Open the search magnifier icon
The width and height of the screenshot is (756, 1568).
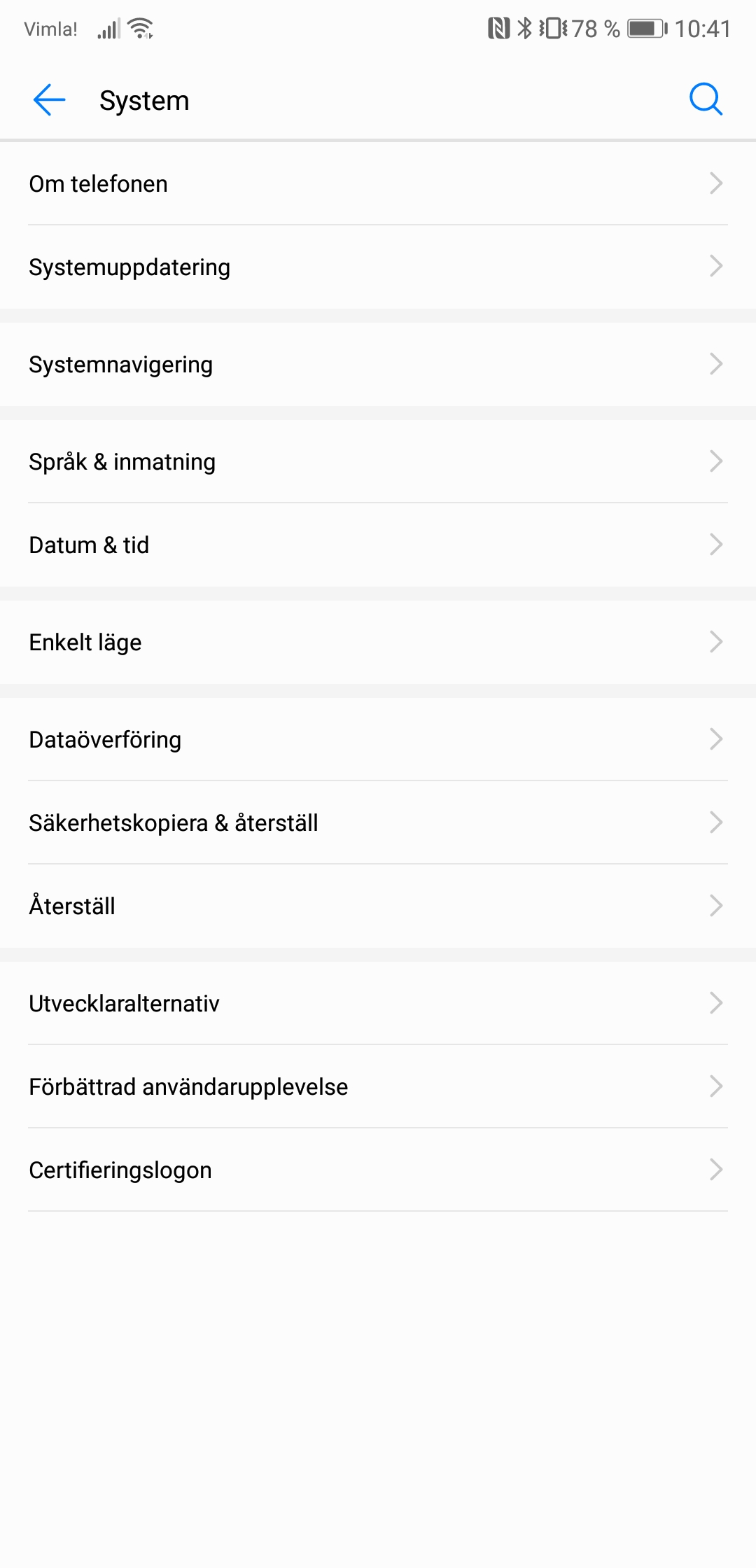point(705,99)
